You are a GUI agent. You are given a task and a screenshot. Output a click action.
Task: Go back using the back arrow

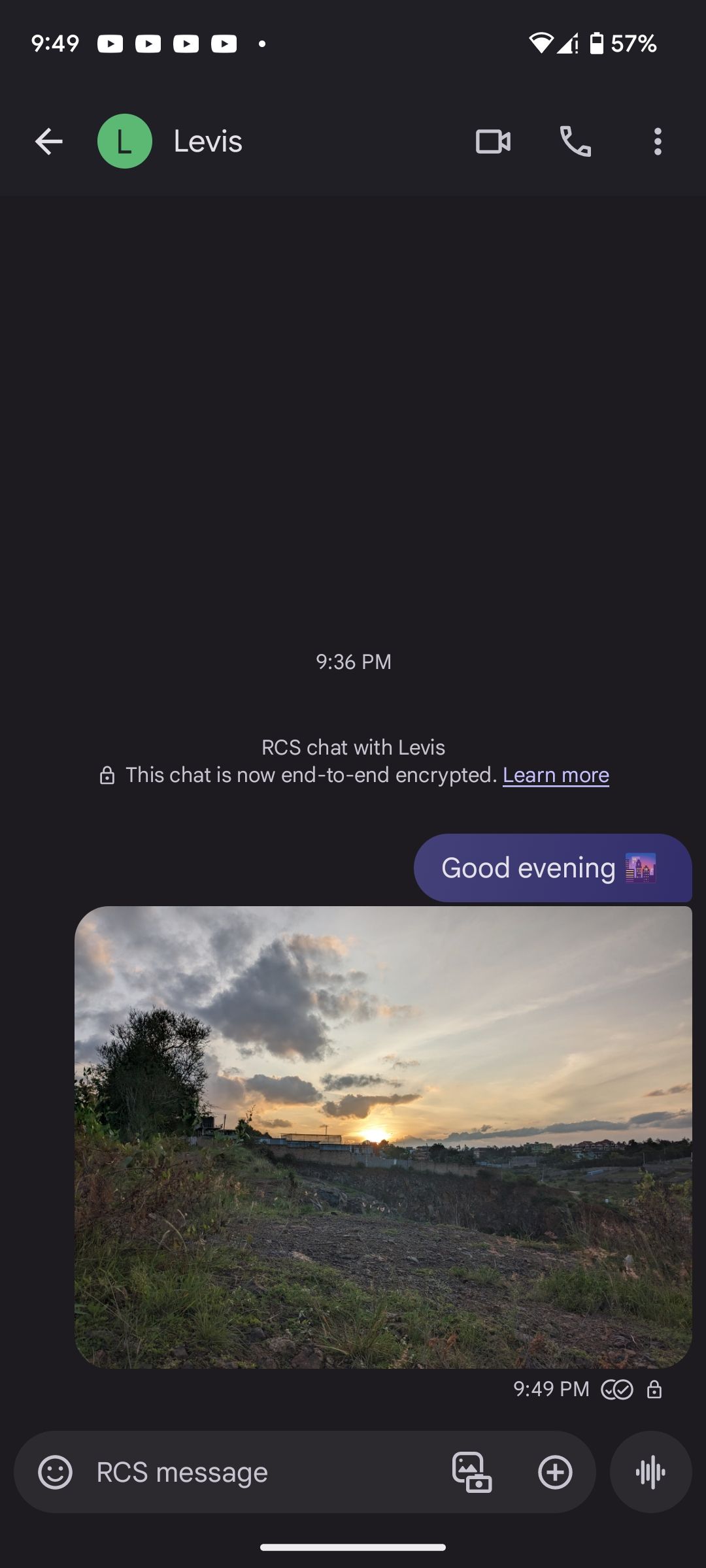coord(47,140)
